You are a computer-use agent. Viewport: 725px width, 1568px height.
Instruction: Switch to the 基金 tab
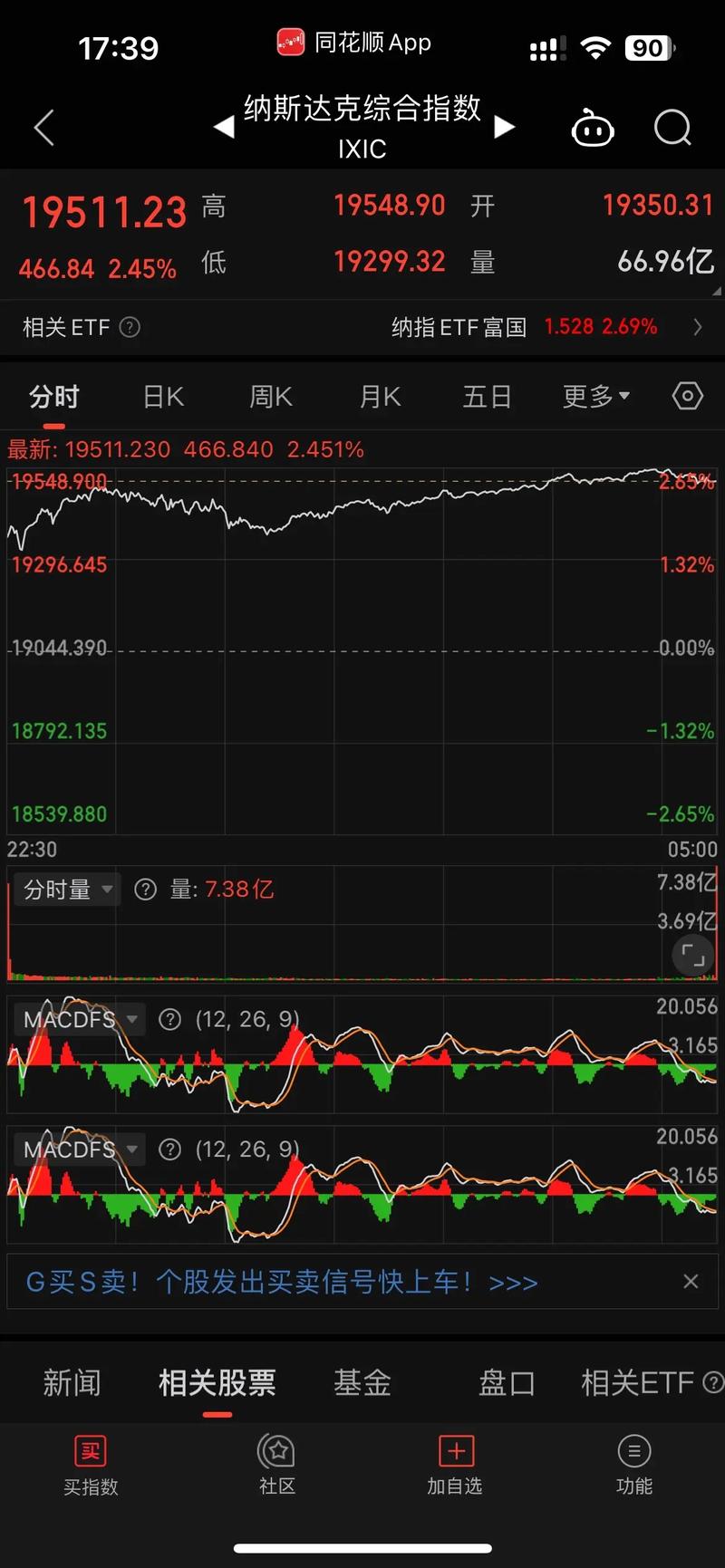click(x=362, y=1383)
